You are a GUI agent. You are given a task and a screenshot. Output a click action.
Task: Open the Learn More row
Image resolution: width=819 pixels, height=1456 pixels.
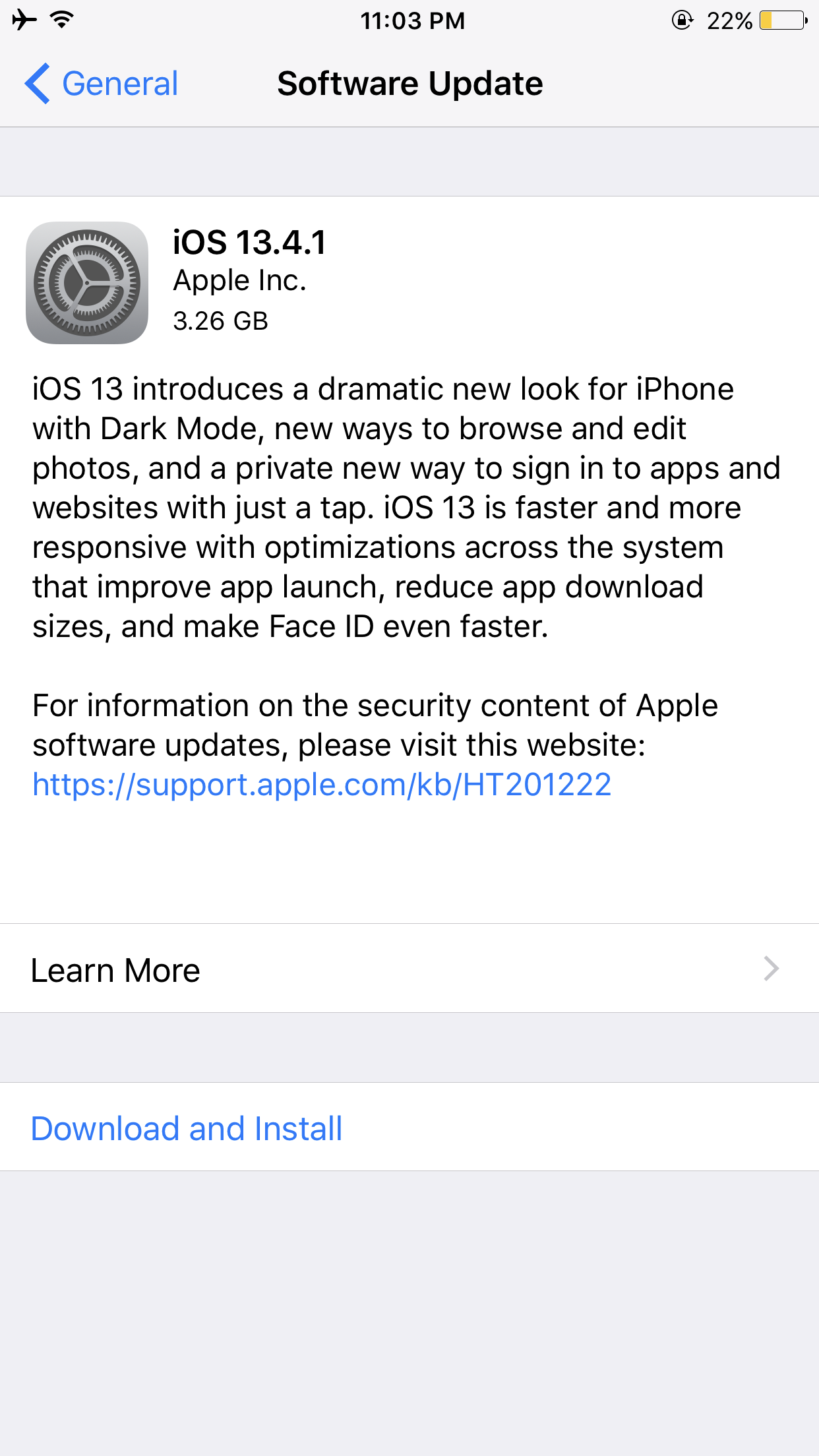[409, 968]
